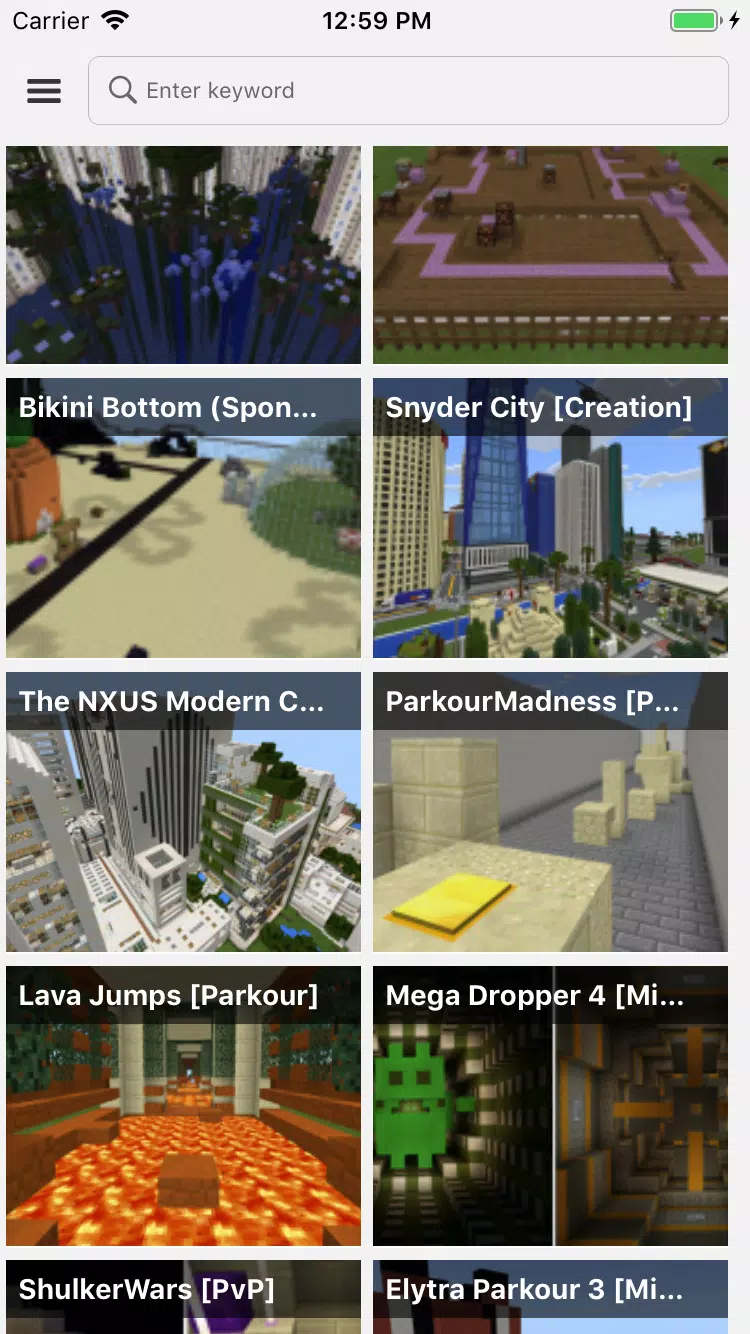Image resolution: width=750 pixels, height=1334 pixels.
Task: Select the Snyder City Creation map
Action: [x=549, y=517]
